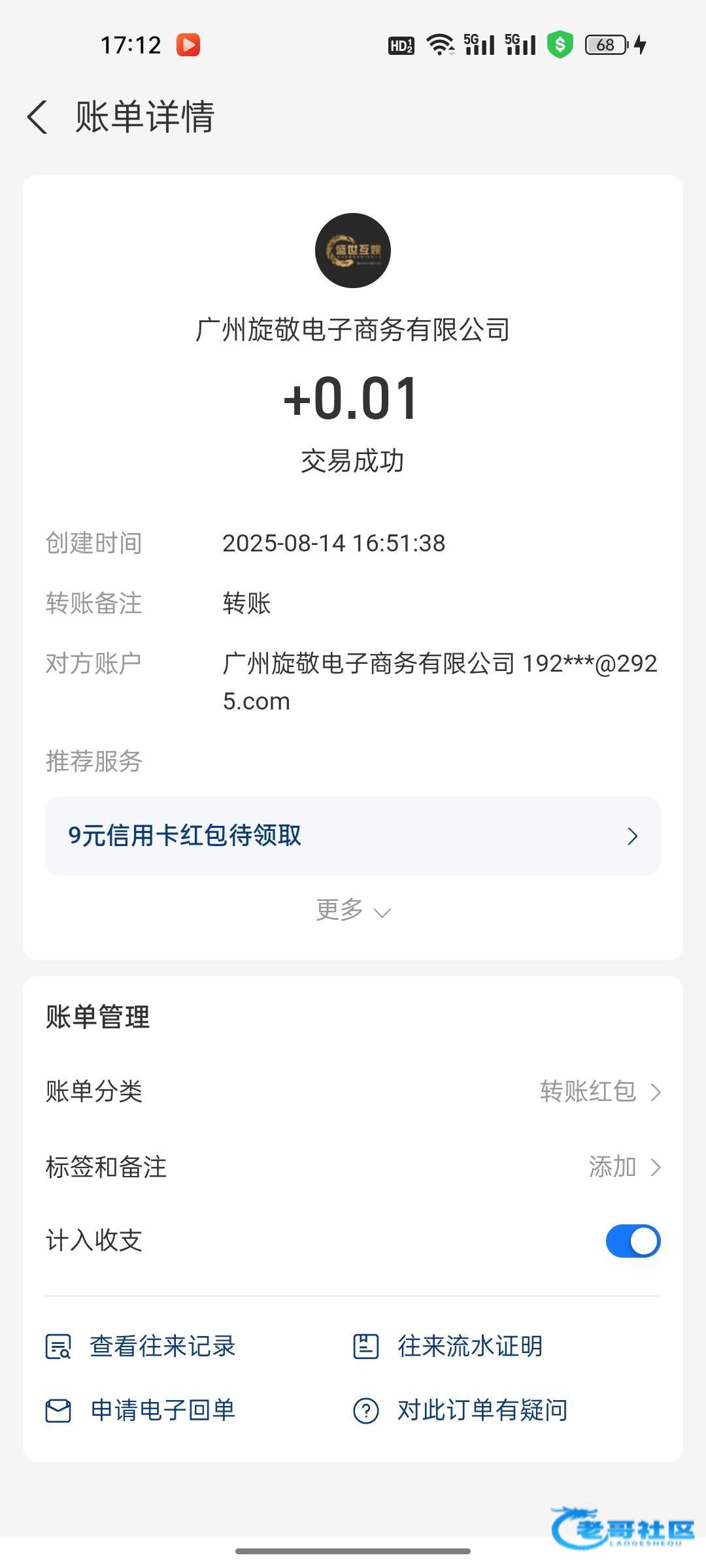Open the 广州旋敬电子商务有限公司 merchant avatar
Screen dimensions: 706x1568
(x=353, y=250)
